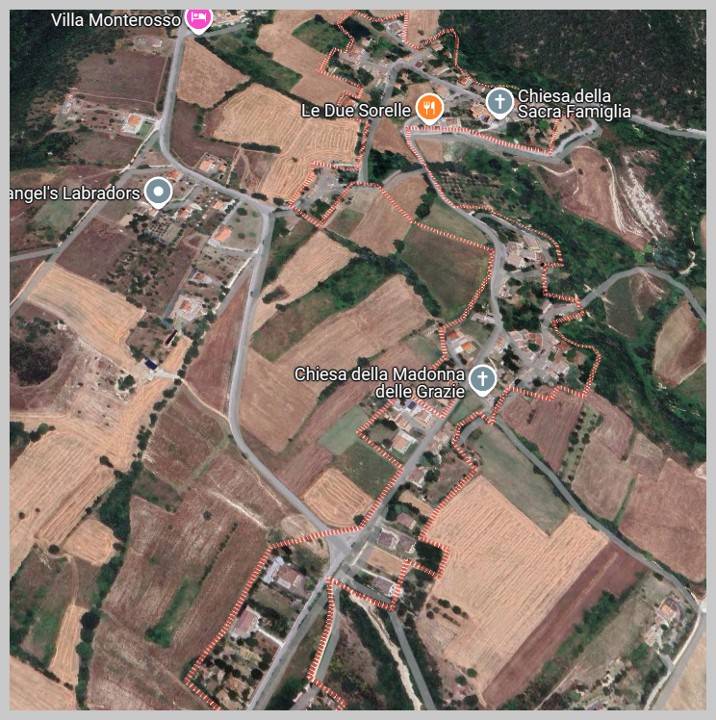Select Le Due Sorelle restaurant pin

click(x=430, y=106)
